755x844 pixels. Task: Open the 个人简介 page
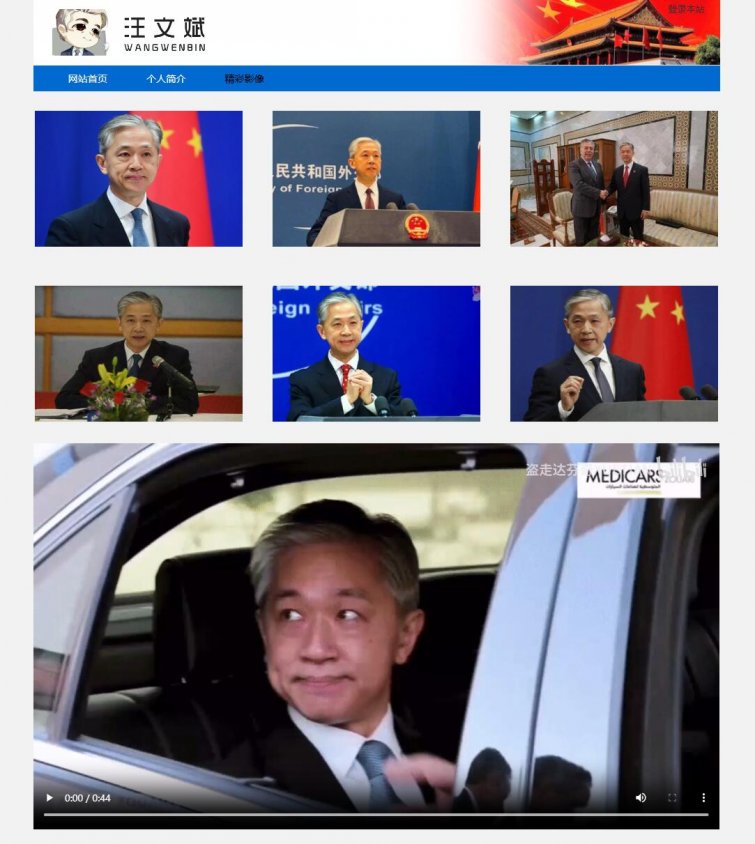pos(166,79)
